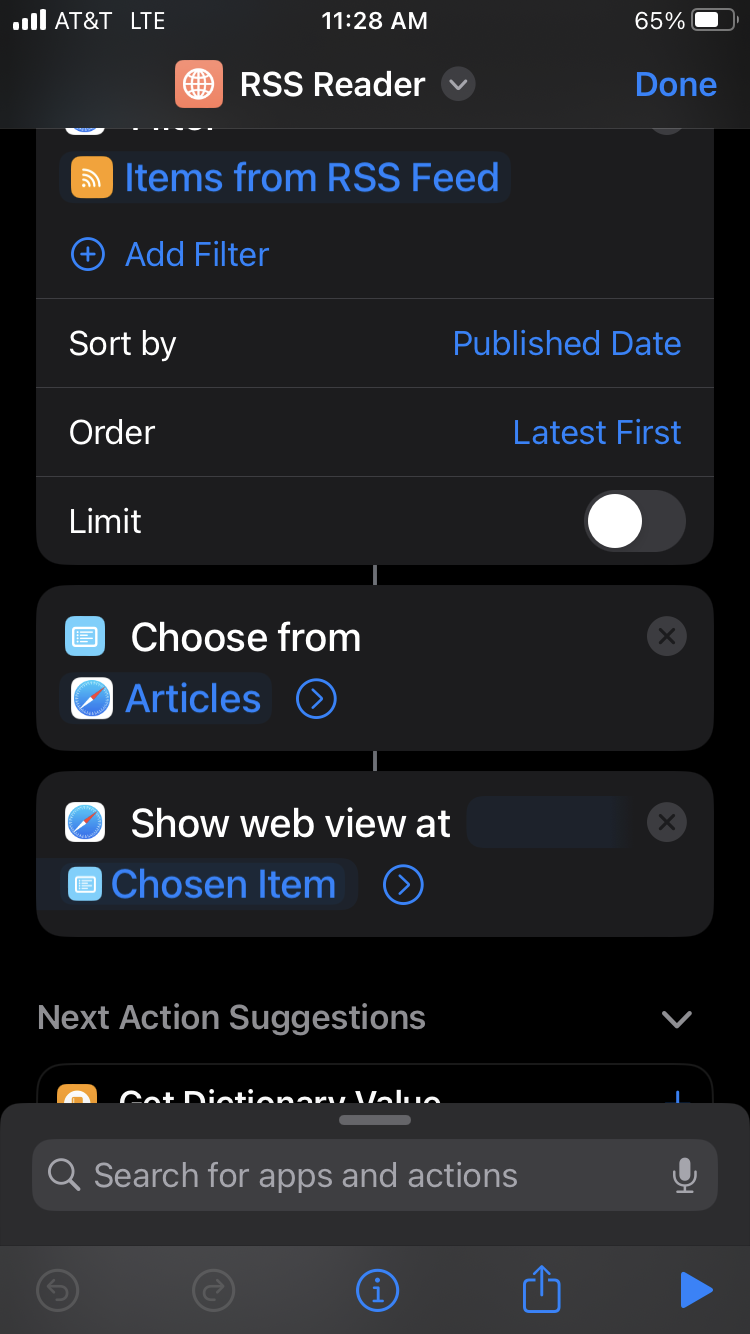Remove the Choose from action
Screen dimensions: 750x1334
[666, 636]
